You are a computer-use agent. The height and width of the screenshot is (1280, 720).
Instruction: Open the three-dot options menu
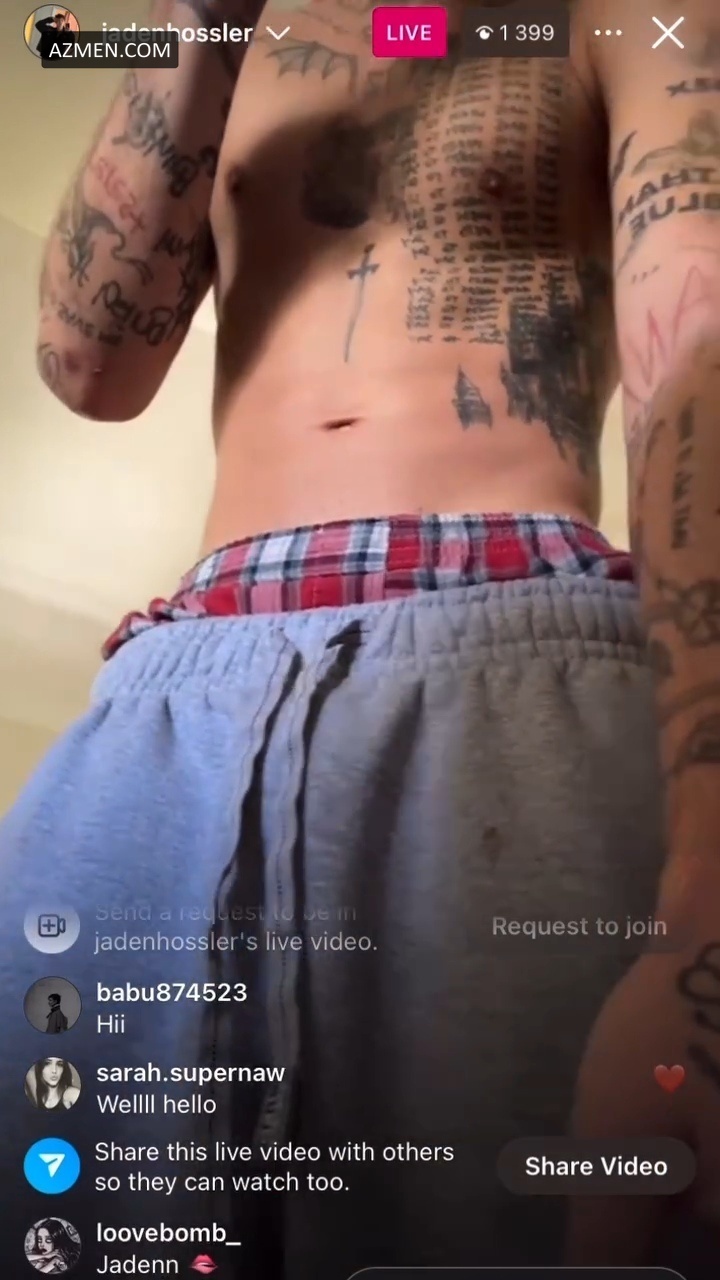pyautogui.click(x=607, y=33)
